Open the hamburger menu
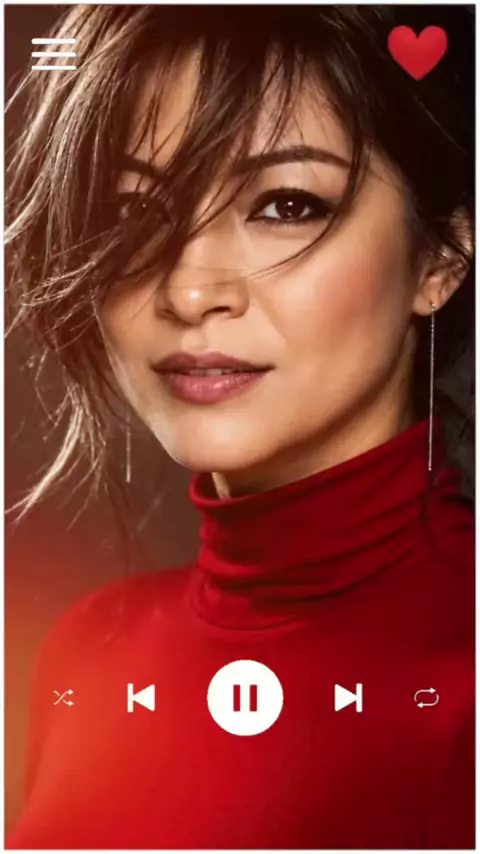 pyautogui.click(x=53, y=54)
